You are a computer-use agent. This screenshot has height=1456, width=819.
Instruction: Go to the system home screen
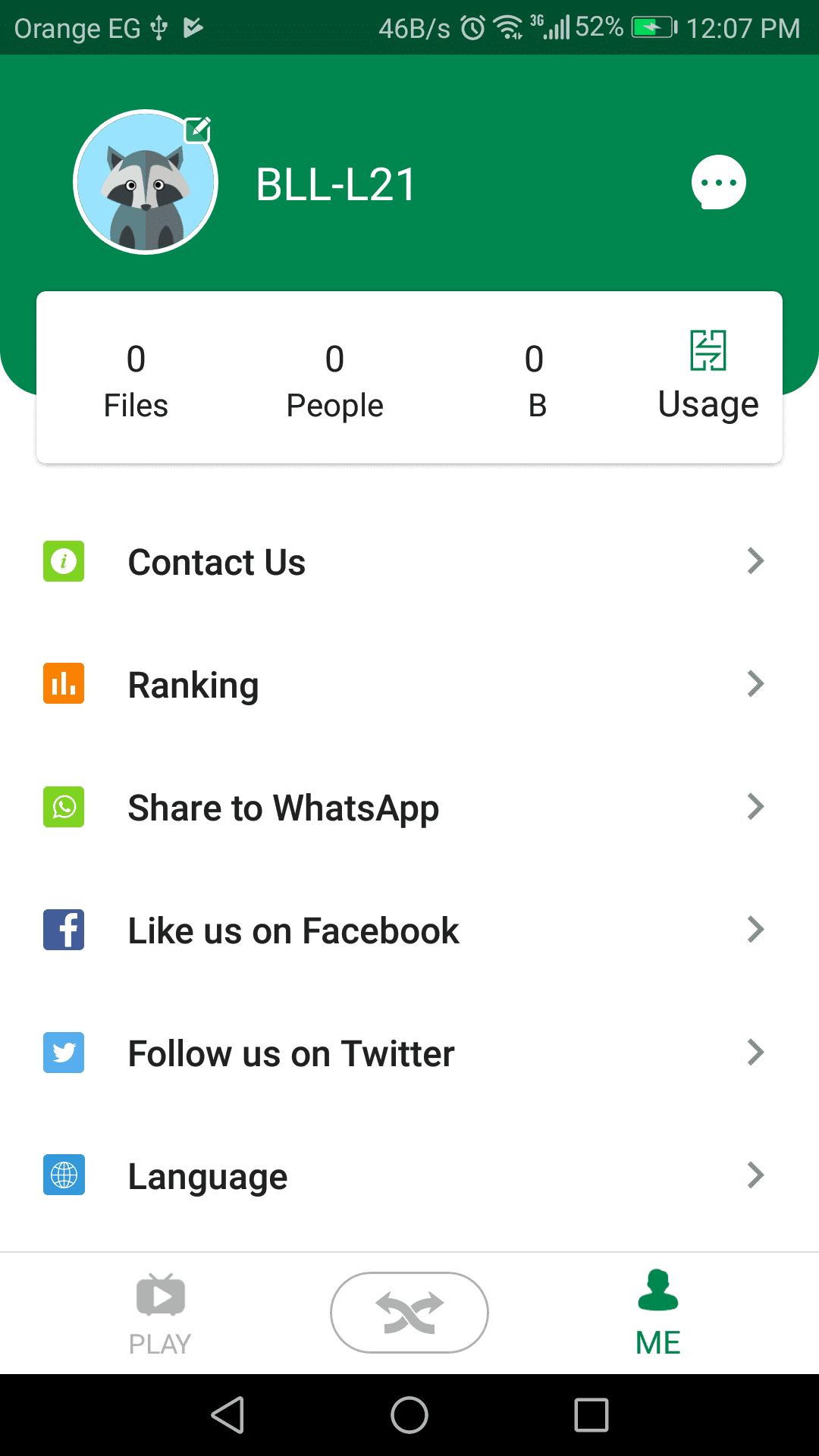[409, 1415]
